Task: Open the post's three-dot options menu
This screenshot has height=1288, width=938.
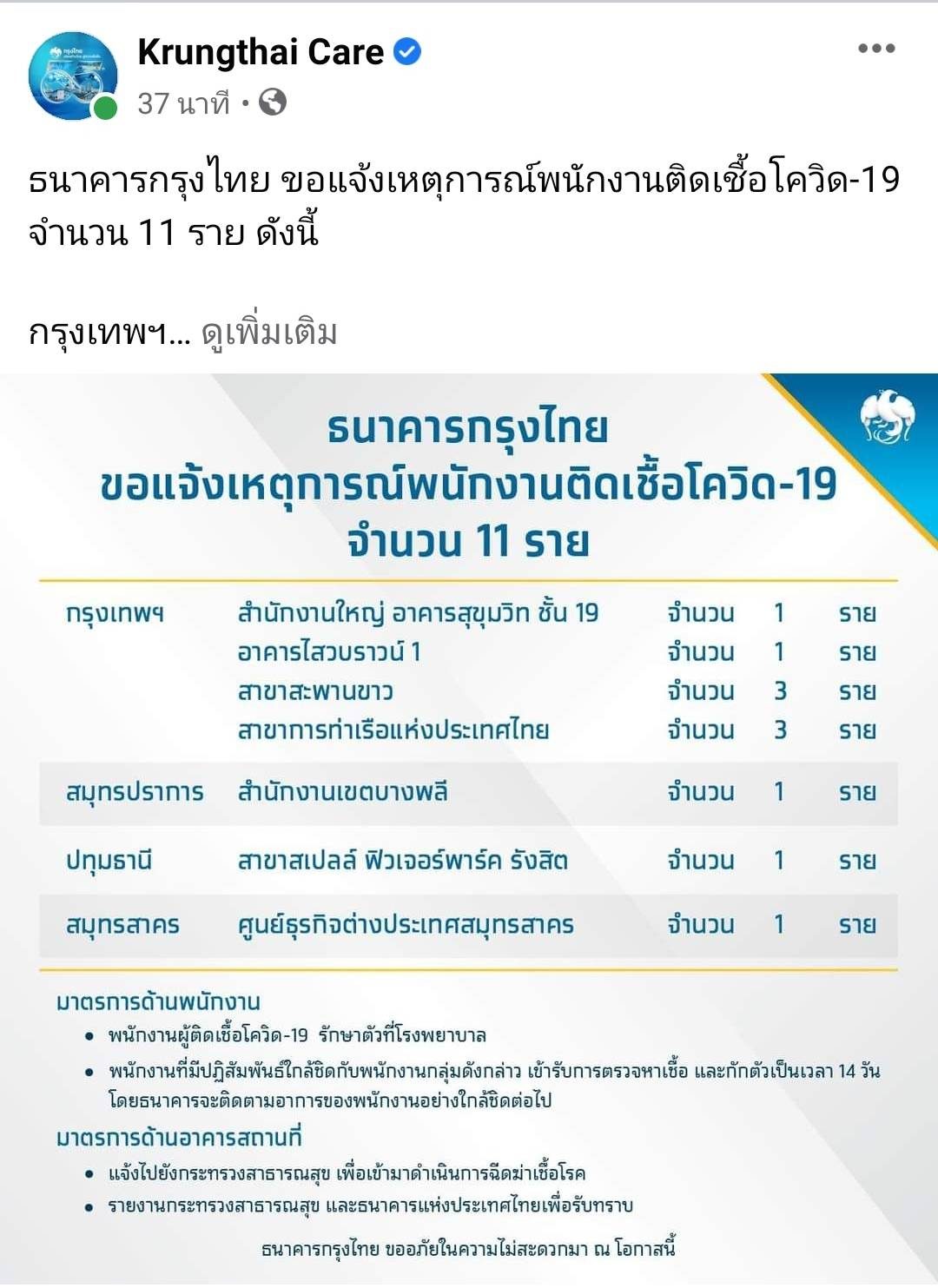Action: click(x=875, y=49)
